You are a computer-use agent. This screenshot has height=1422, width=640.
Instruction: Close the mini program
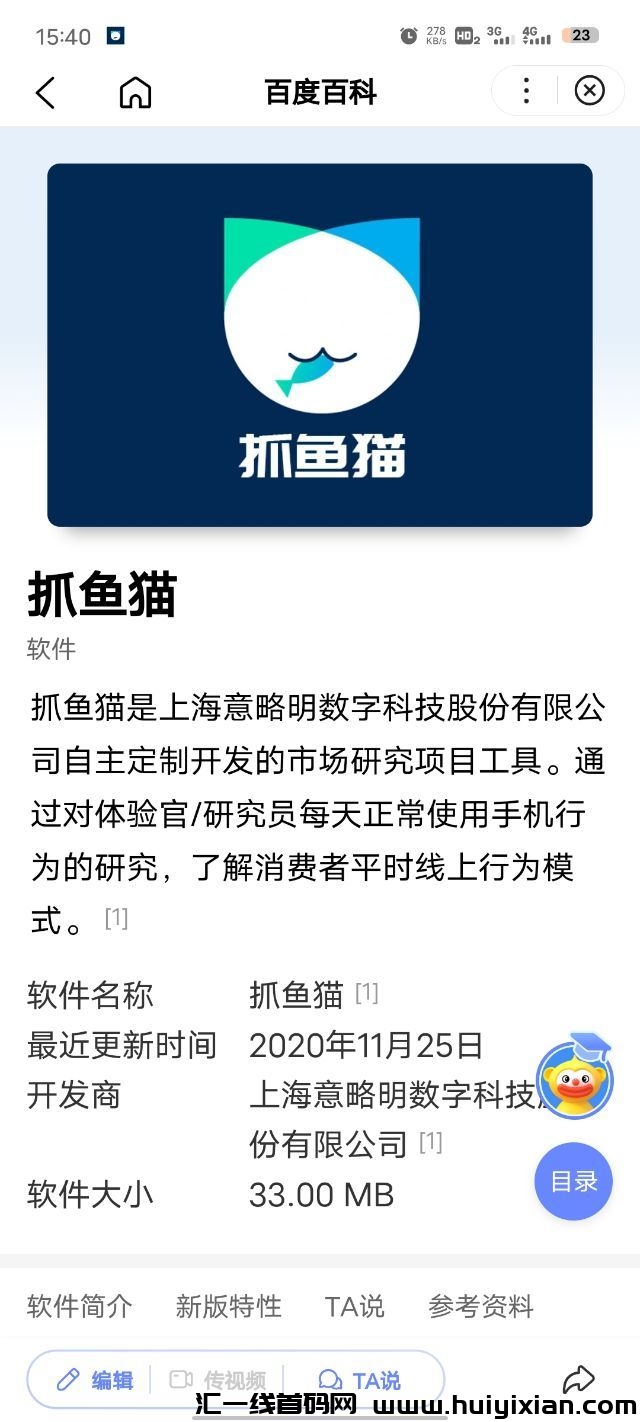coord(589,91)
